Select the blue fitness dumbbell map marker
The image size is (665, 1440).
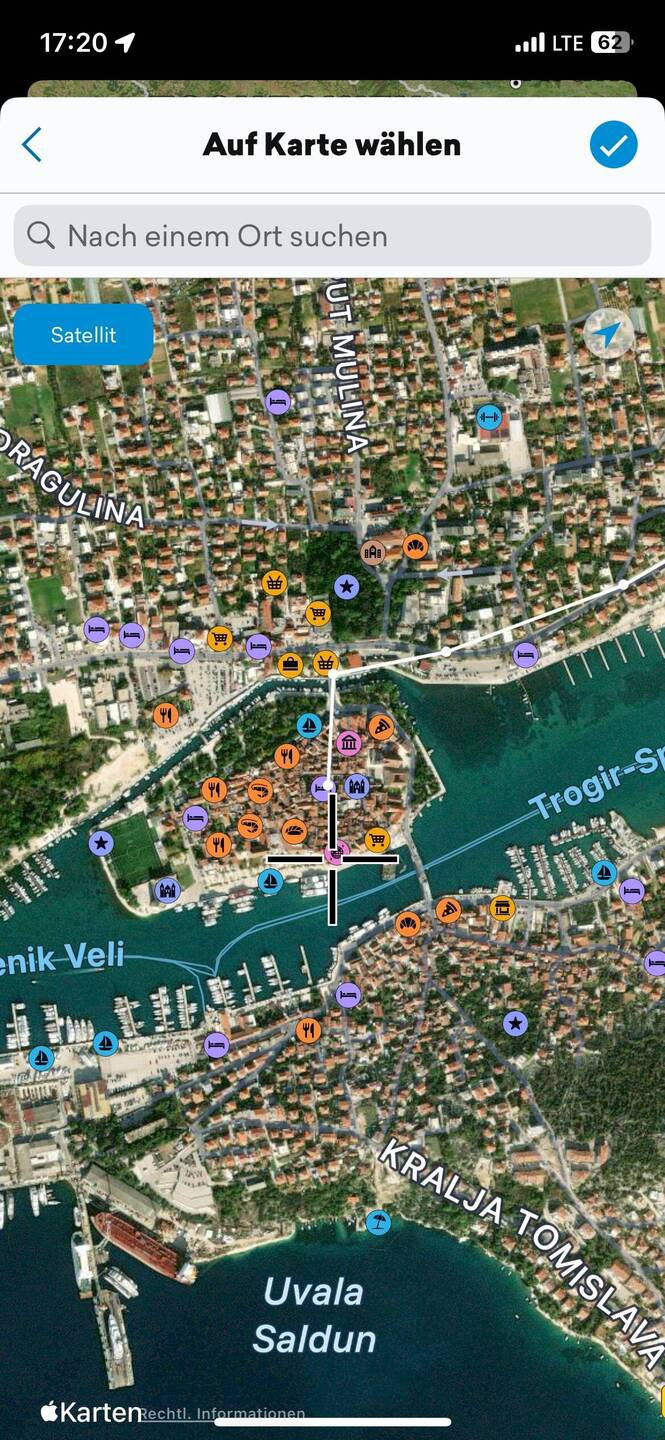pos(488,416)
